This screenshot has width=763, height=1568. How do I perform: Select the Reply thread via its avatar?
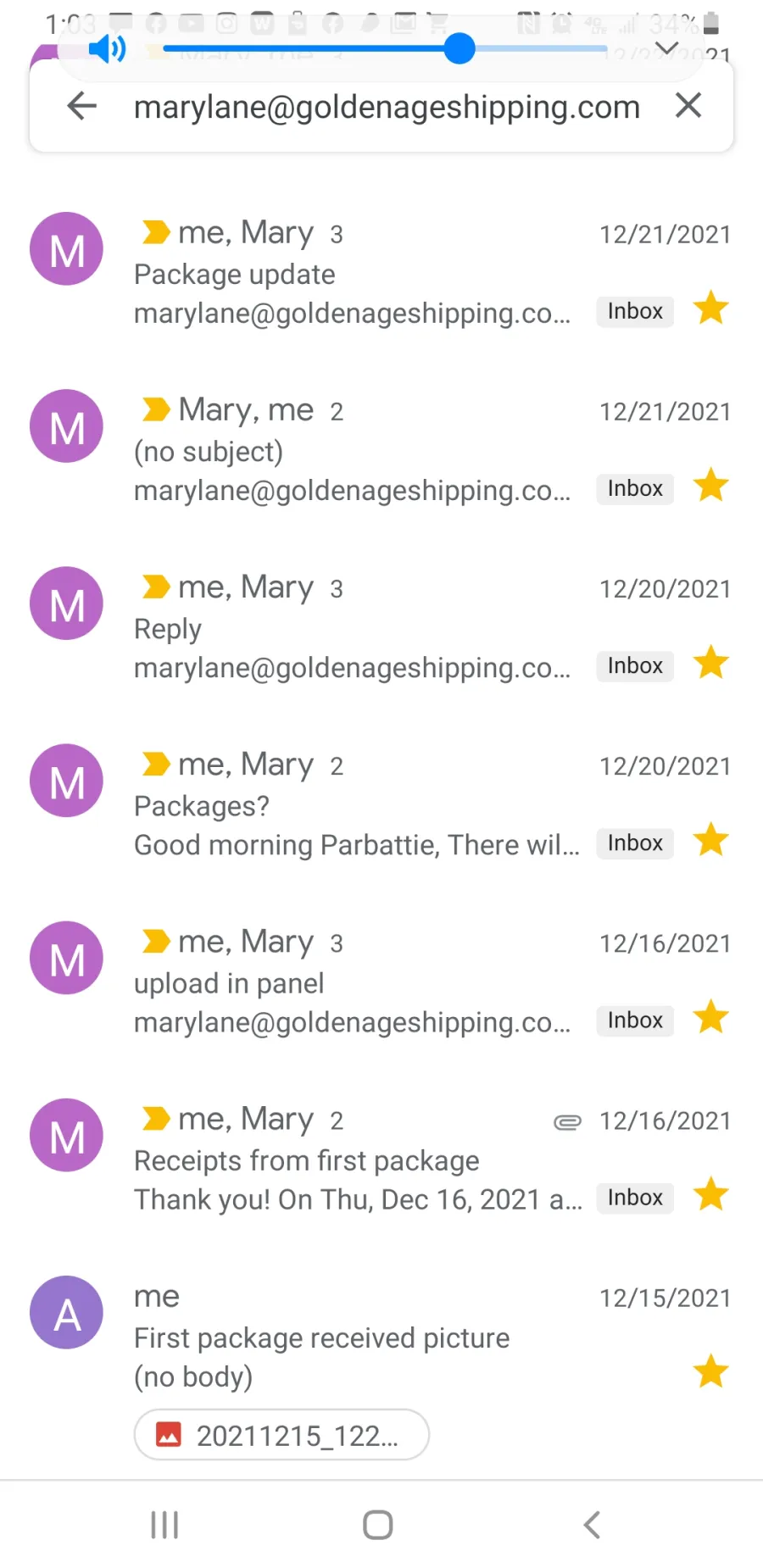coord(67,603)
